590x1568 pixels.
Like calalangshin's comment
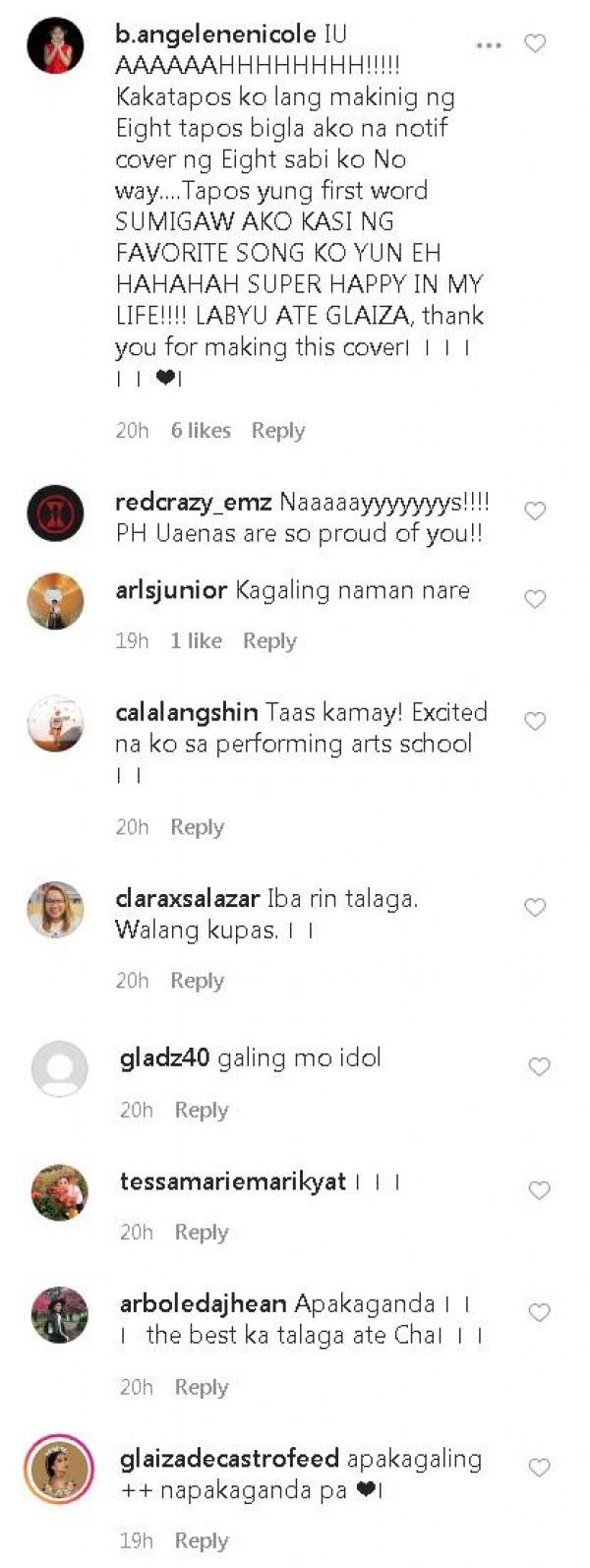535,722
